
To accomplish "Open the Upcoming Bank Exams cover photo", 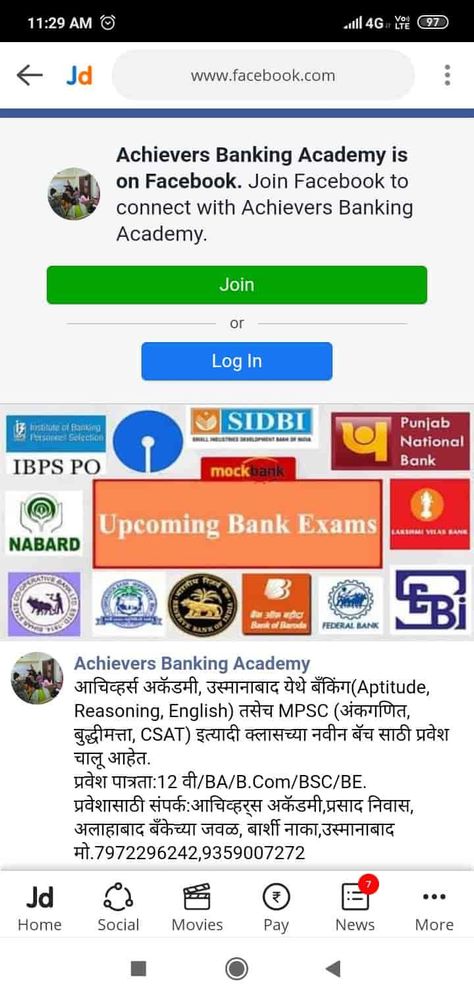I will [x=237, y=521].
